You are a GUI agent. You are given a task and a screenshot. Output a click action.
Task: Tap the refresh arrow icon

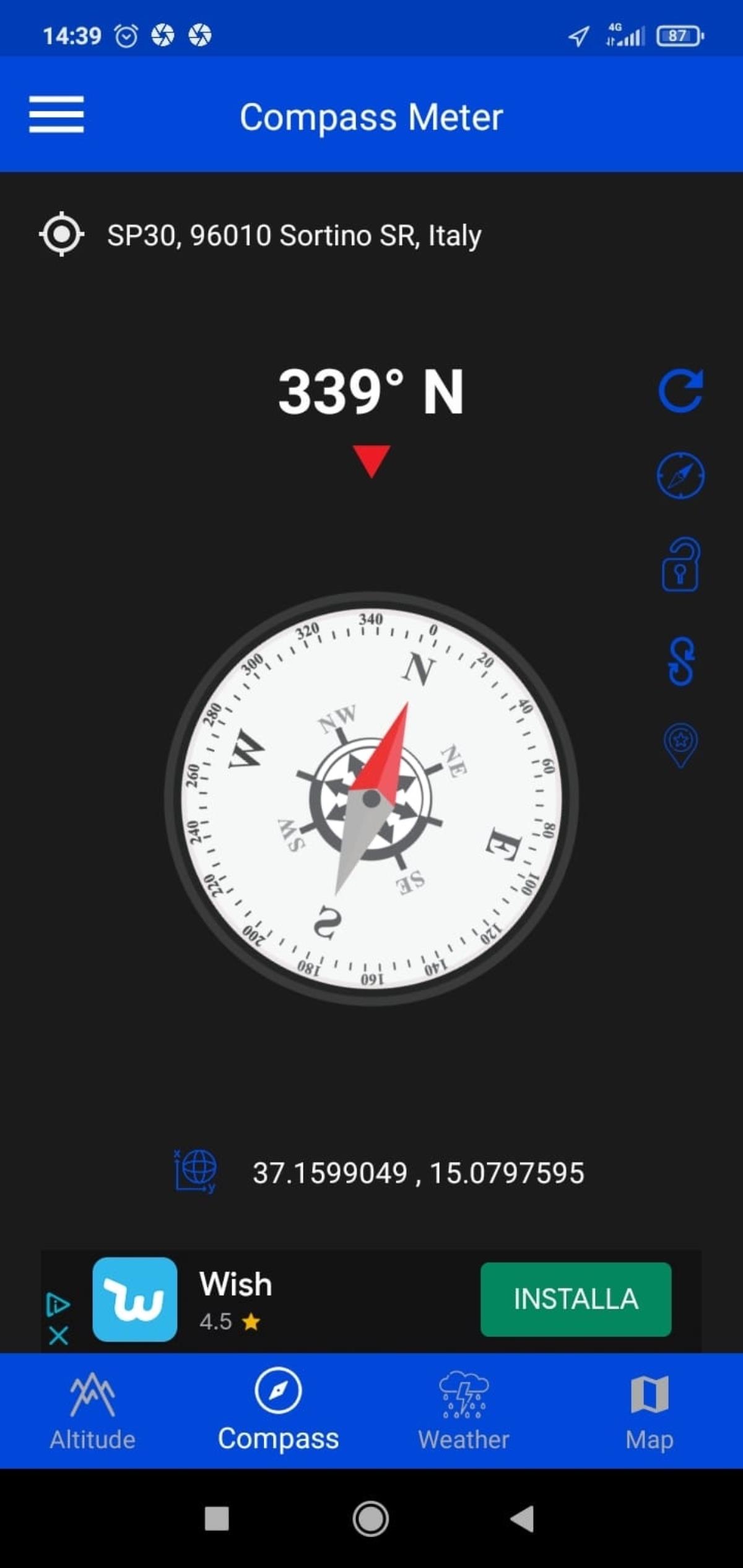point(680,391)
